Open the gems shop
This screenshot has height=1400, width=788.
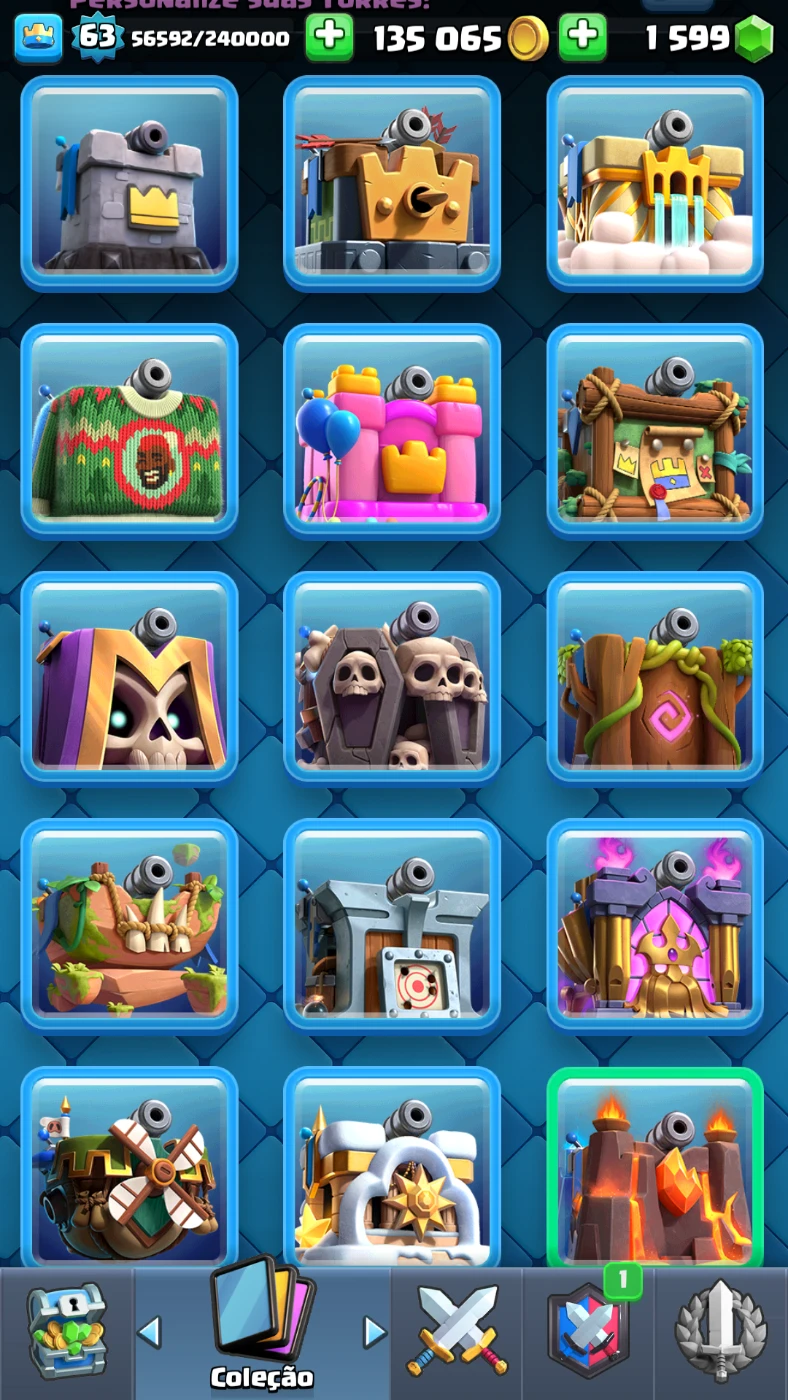tap(754, 39)
